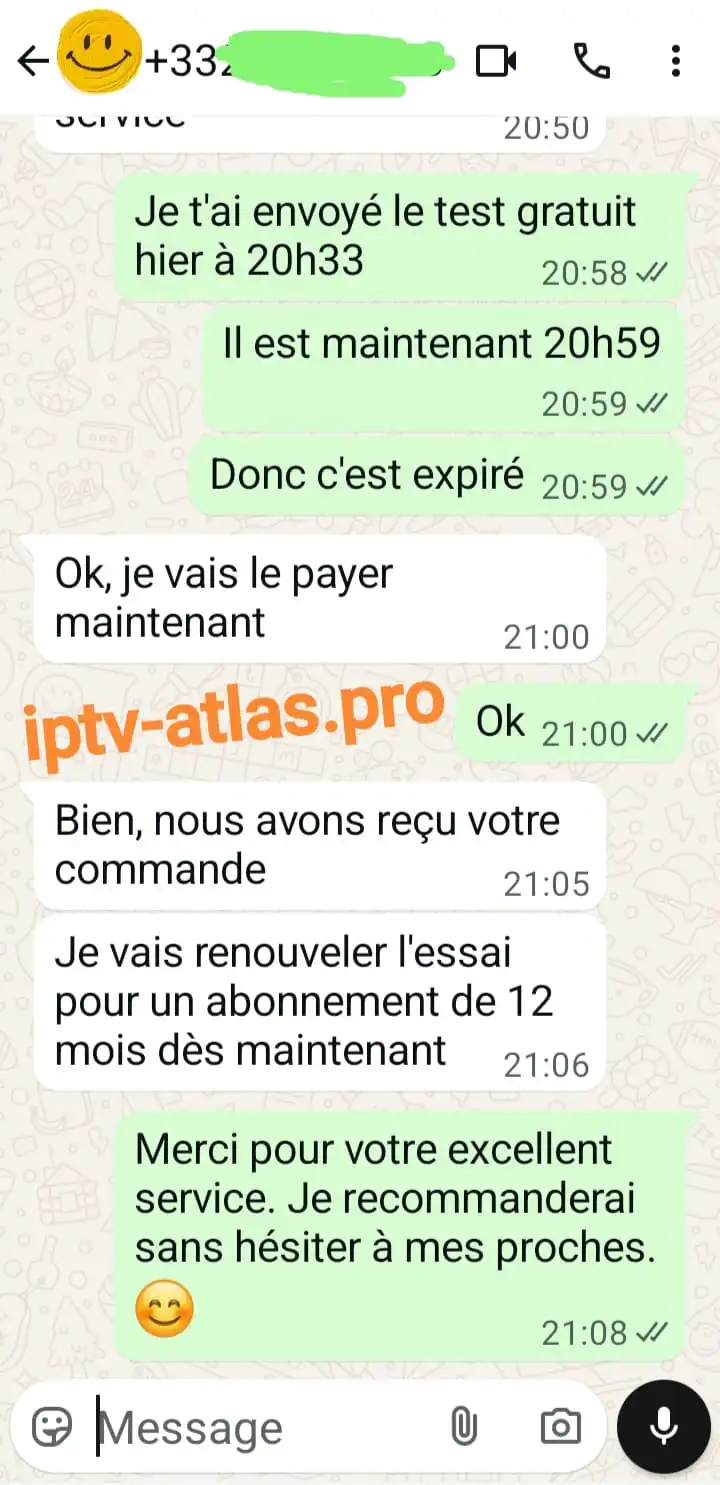Image resolution: width=720 pixels, height=1485 pixels.
Task: Start a video call with this contact
Action: click(496, 62)
